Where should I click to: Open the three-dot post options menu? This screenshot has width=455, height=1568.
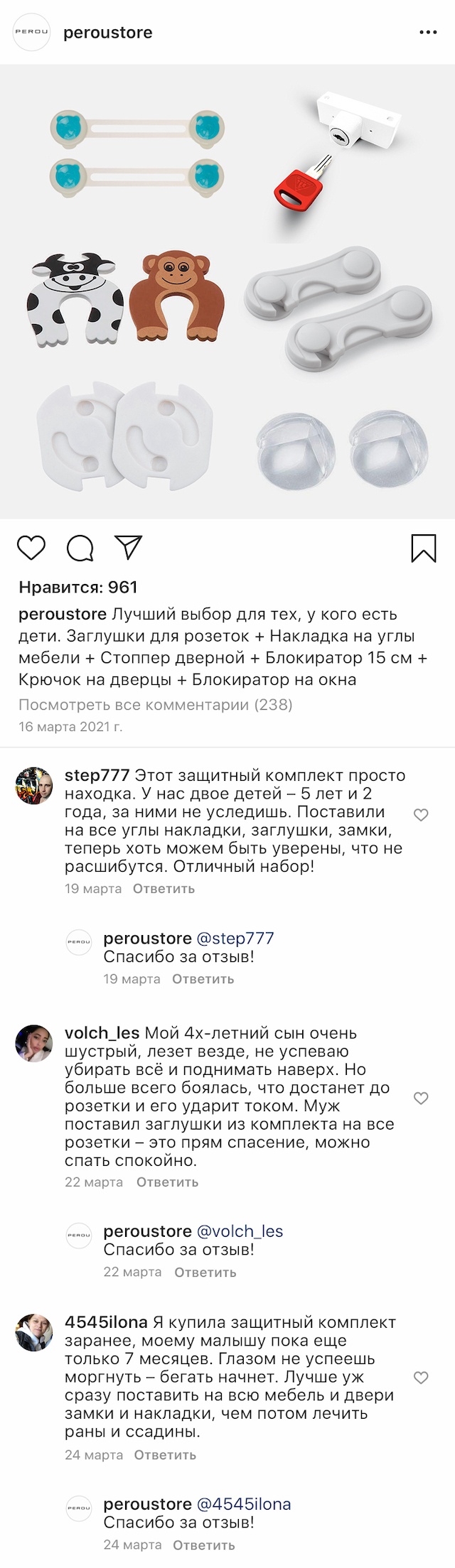click(x=428, y=33)
